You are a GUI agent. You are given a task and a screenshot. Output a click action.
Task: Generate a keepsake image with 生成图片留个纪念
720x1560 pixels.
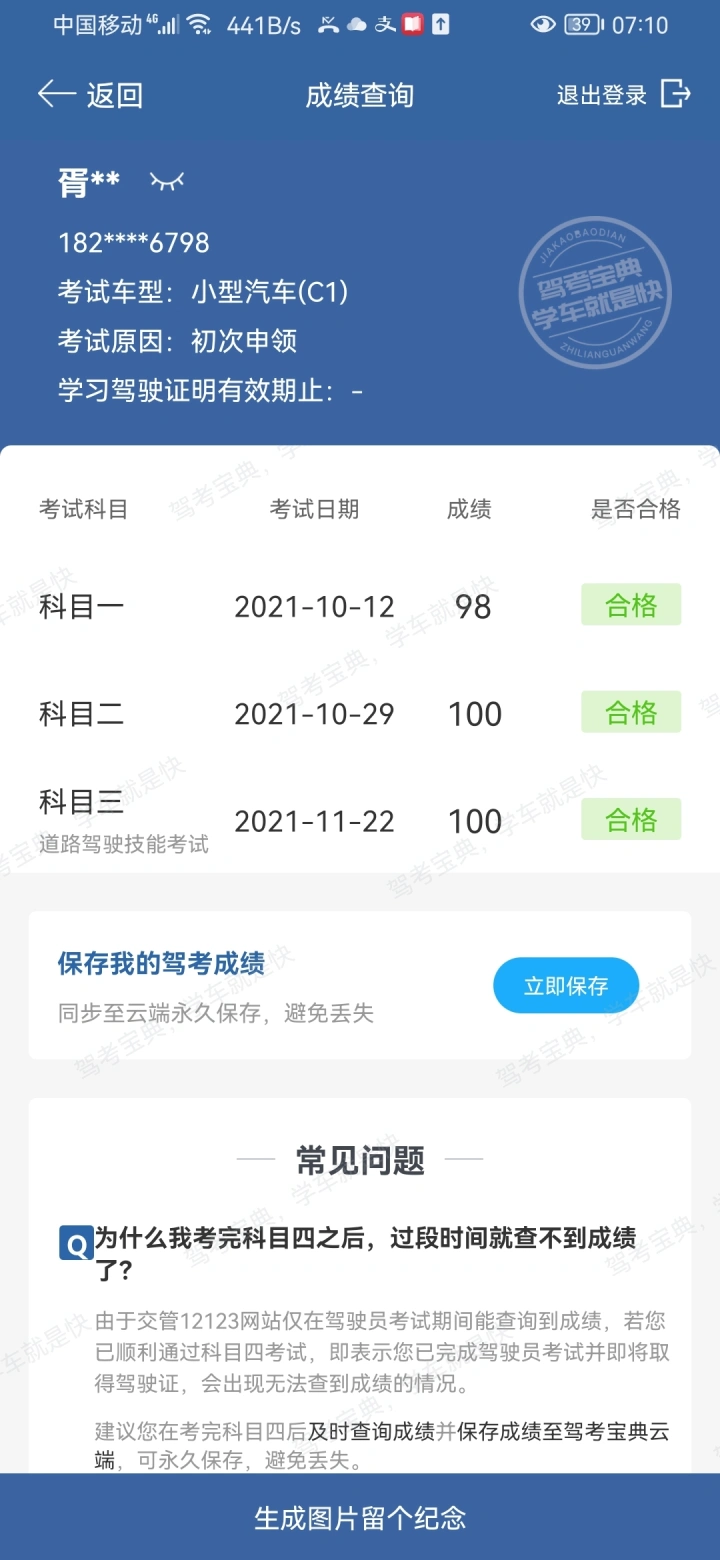tap(360, 1517)
